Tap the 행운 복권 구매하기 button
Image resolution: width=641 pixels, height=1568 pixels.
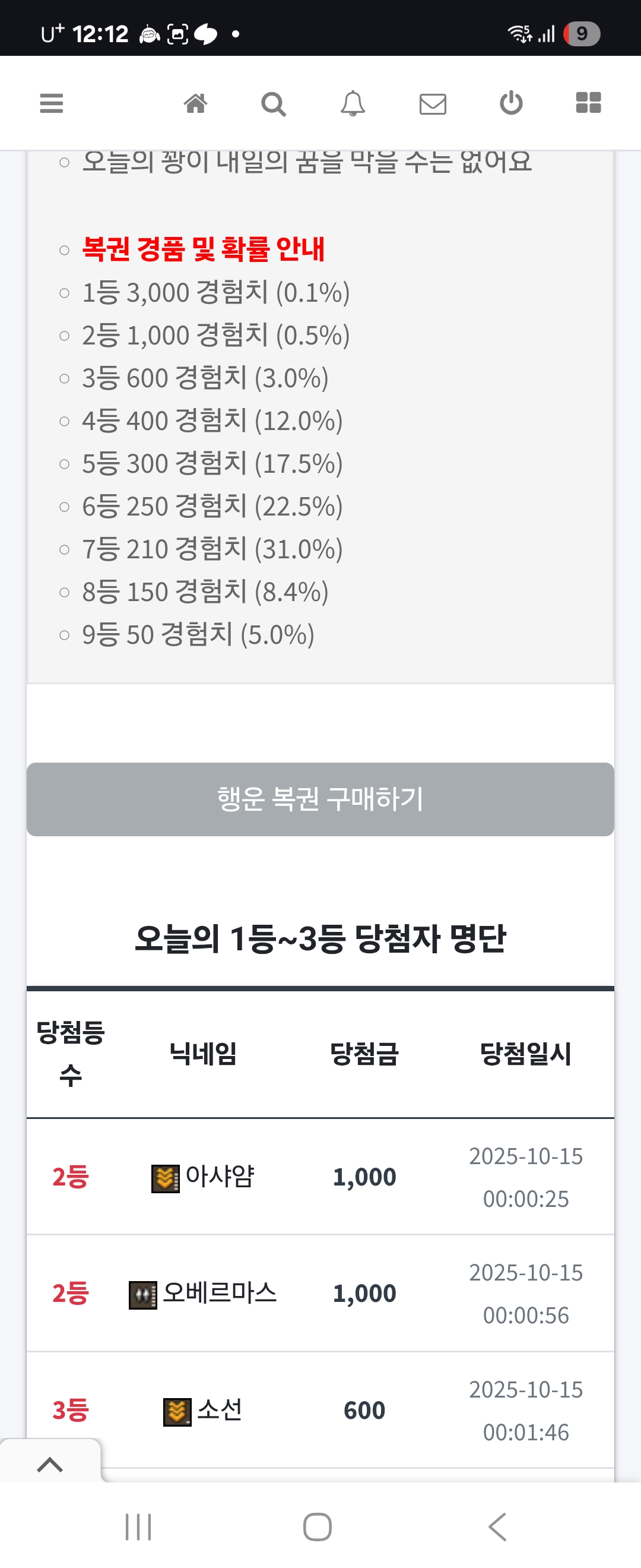[320, 799]
